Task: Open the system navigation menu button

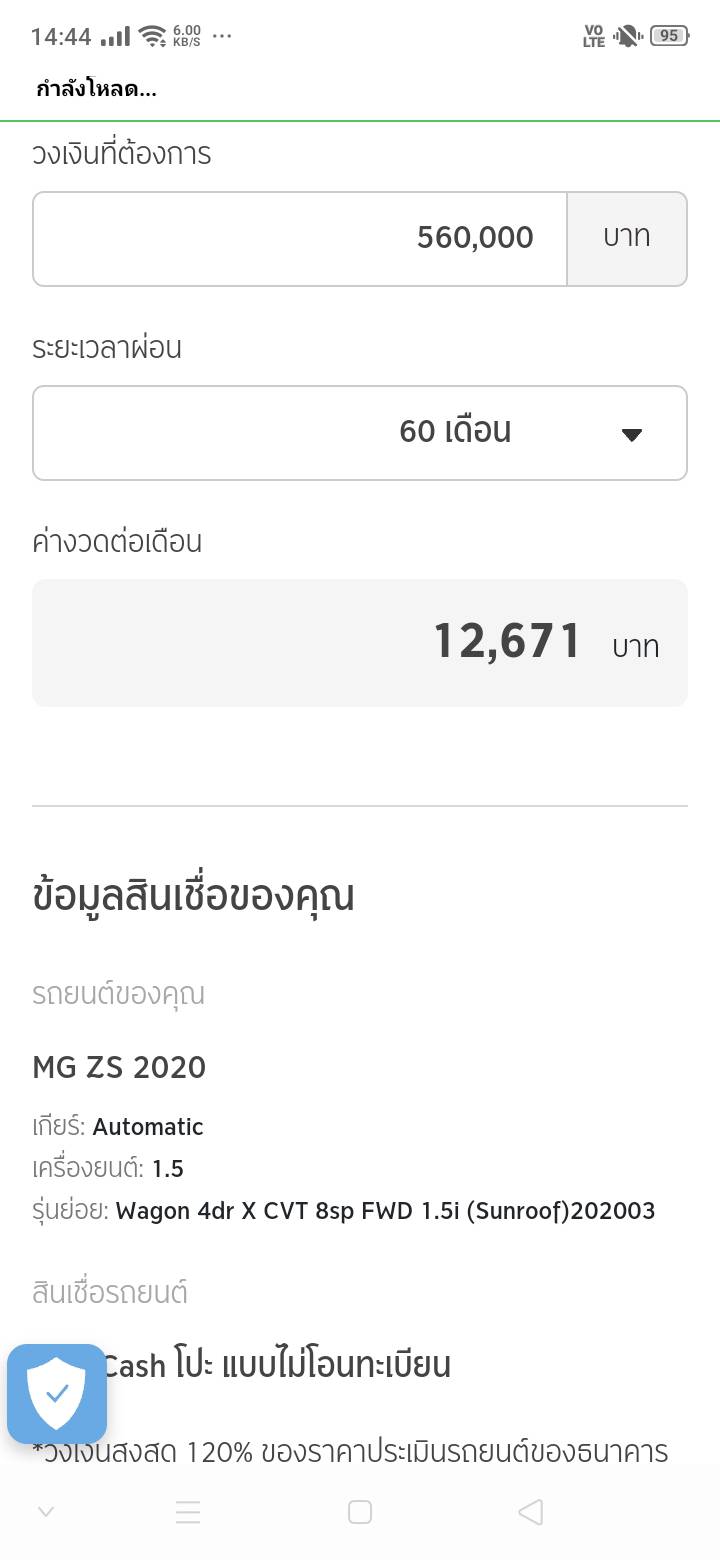Action: [188, 1512]
